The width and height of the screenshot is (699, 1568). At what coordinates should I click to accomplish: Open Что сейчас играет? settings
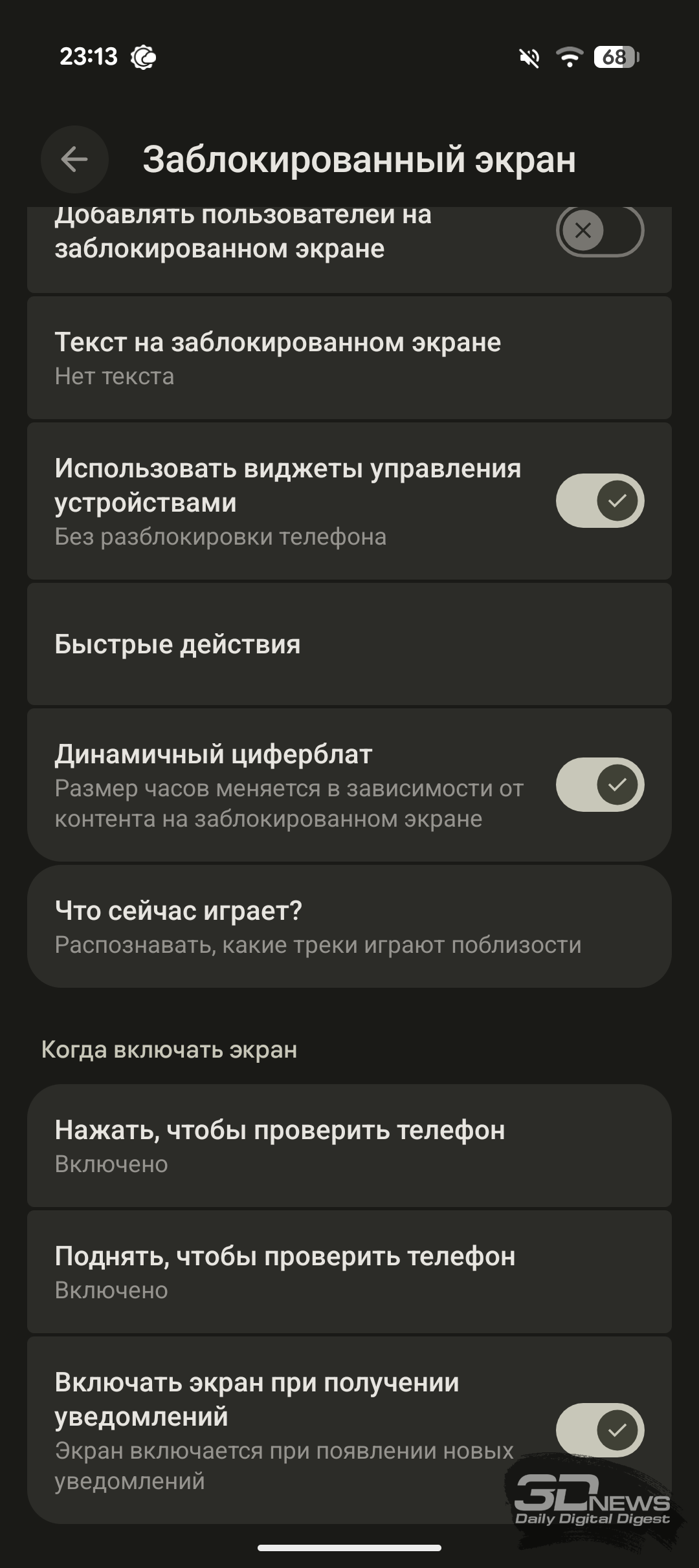pyautogui.click(x=349, y=926)
